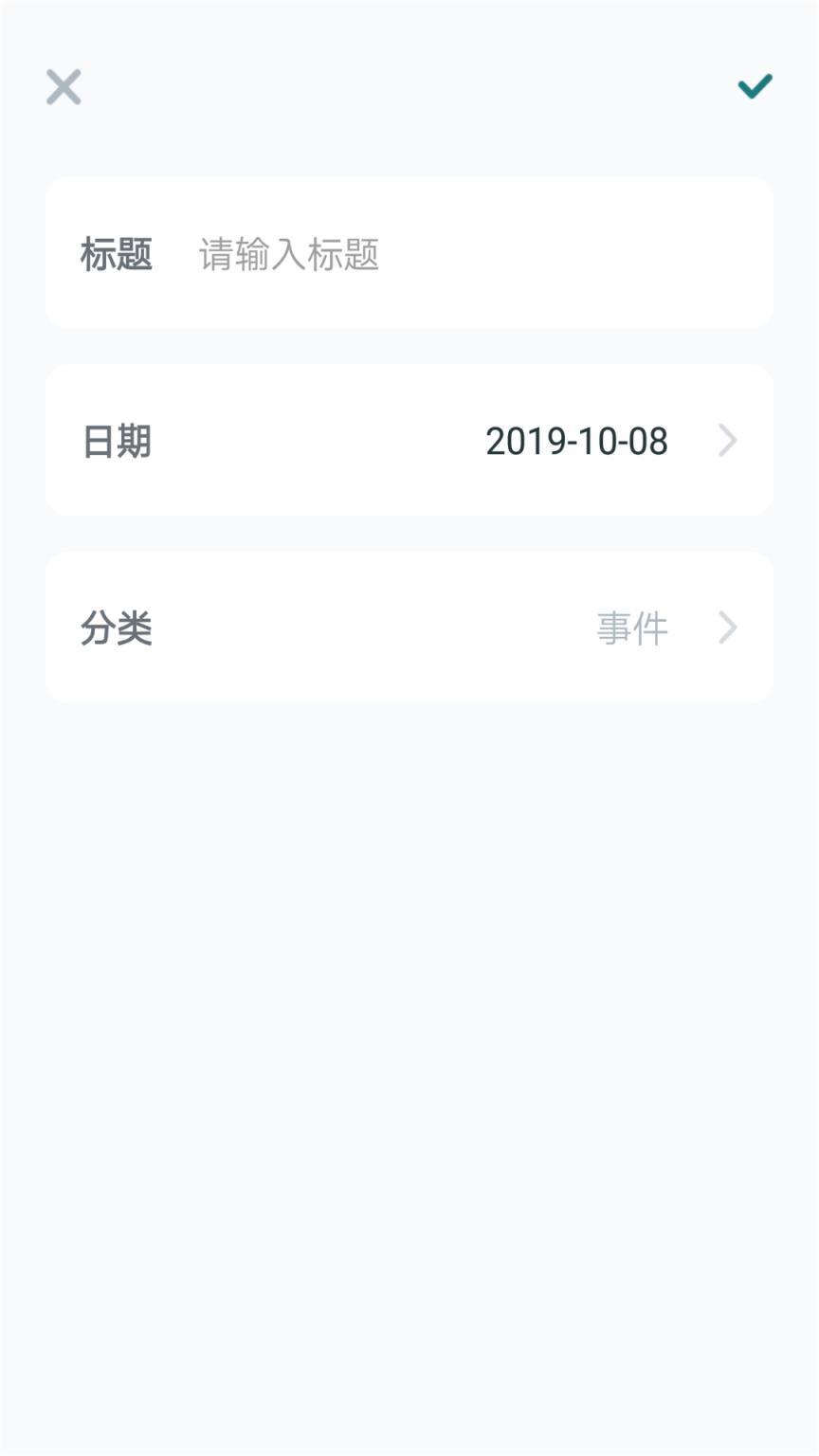Expand the 分类 category selector
Screen dimensions: 819x1456
409,628
